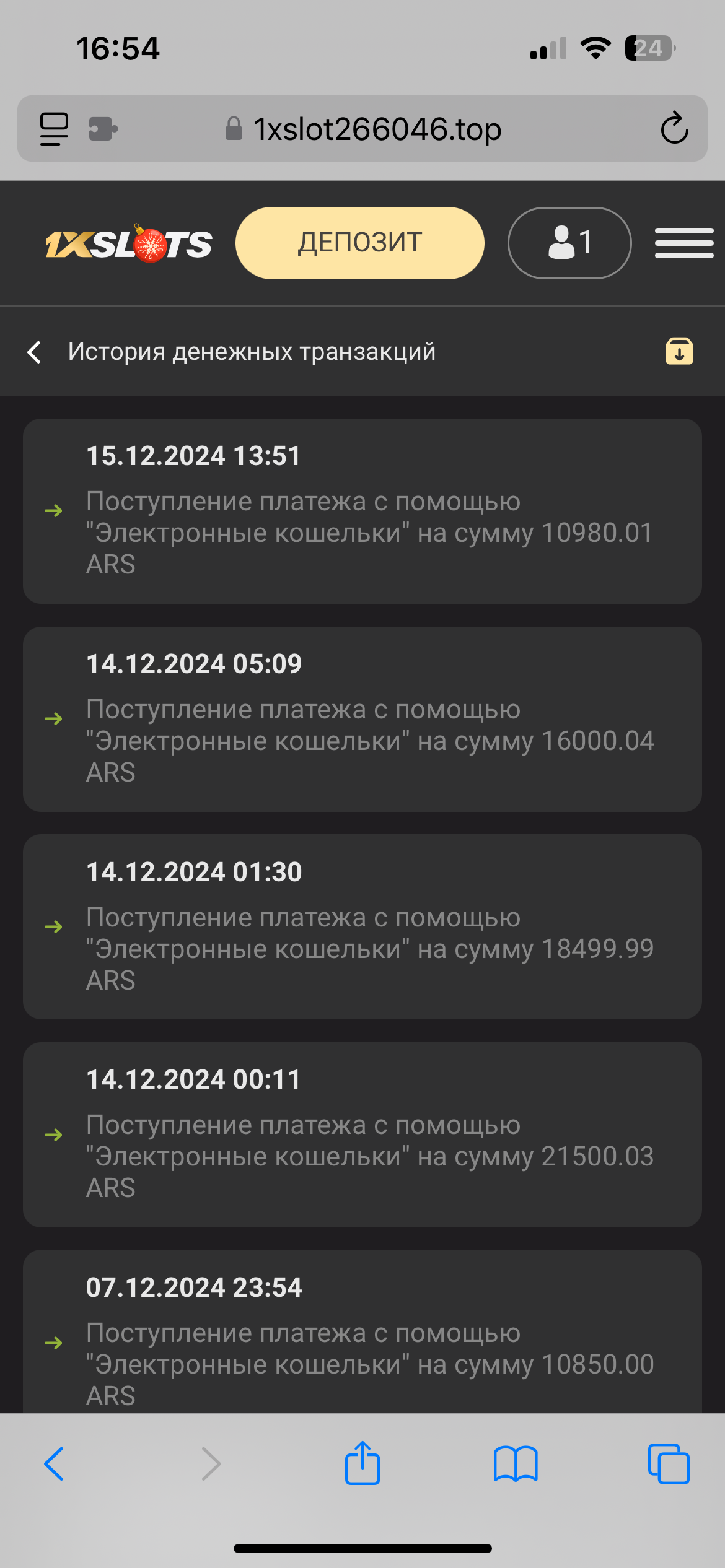Open the user account profile button
725x1568 pixels.
point(569,243)
